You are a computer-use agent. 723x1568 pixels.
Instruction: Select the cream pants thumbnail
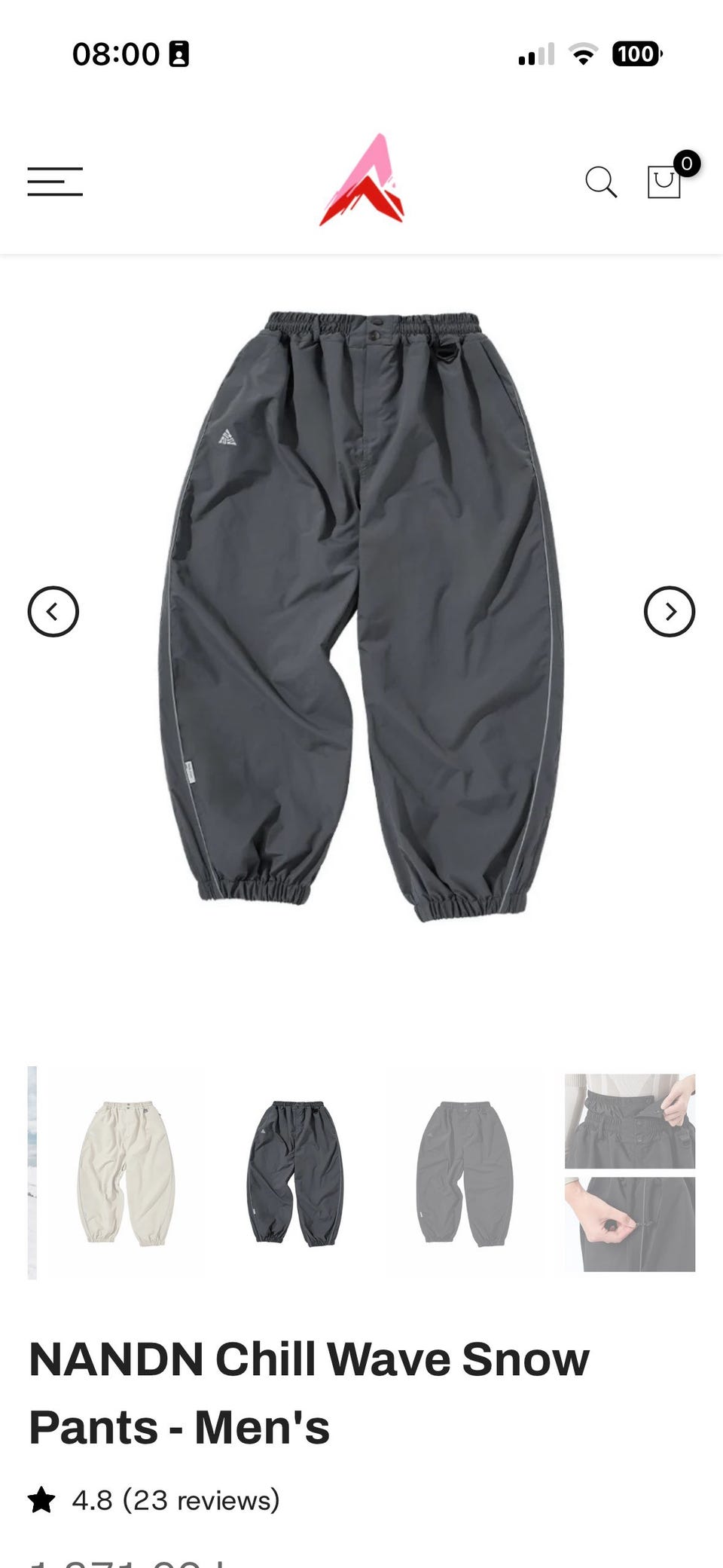click(x=126, y=1172)
